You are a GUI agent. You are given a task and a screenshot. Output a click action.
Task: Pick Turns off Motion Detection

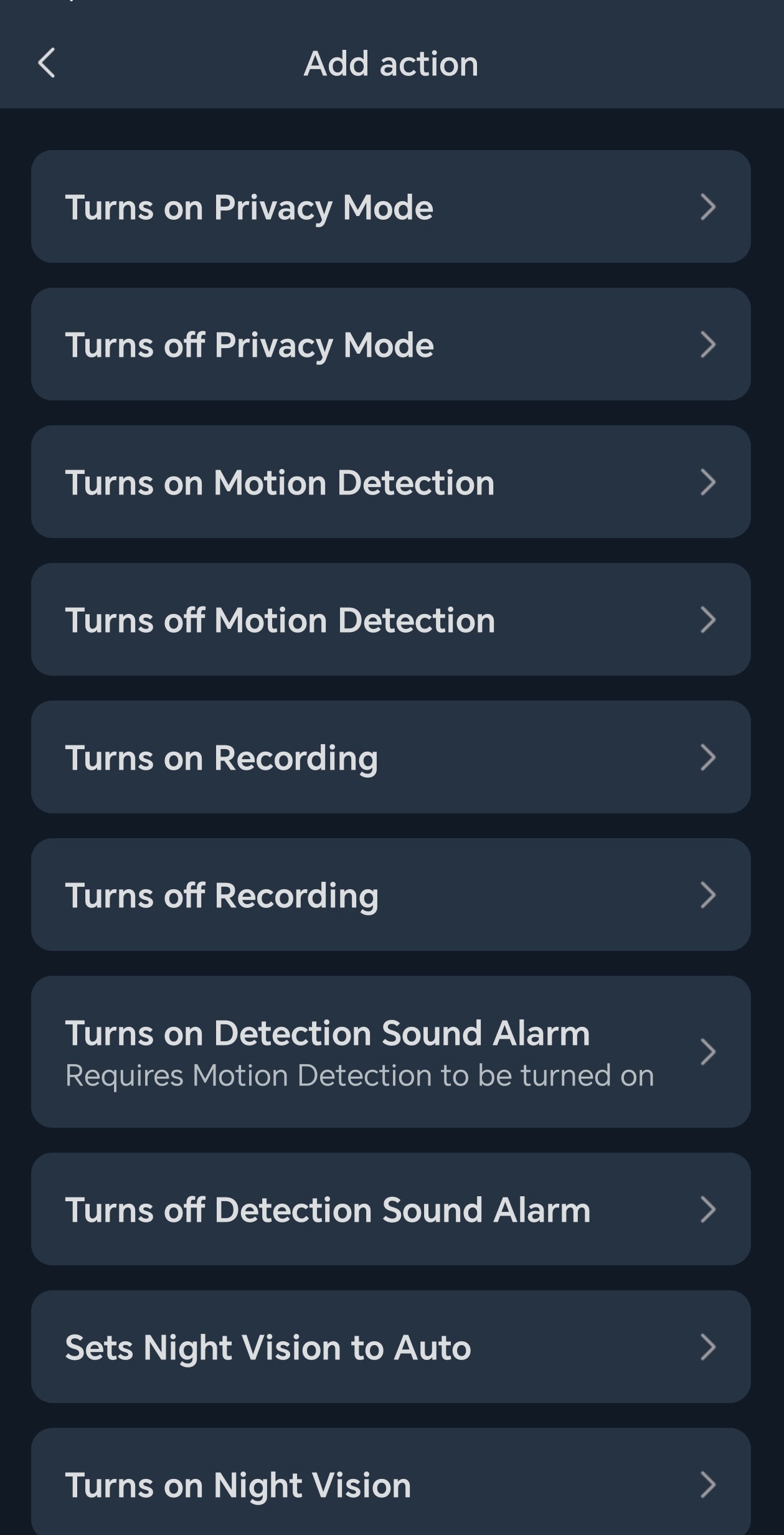click(x=390, y=620)
